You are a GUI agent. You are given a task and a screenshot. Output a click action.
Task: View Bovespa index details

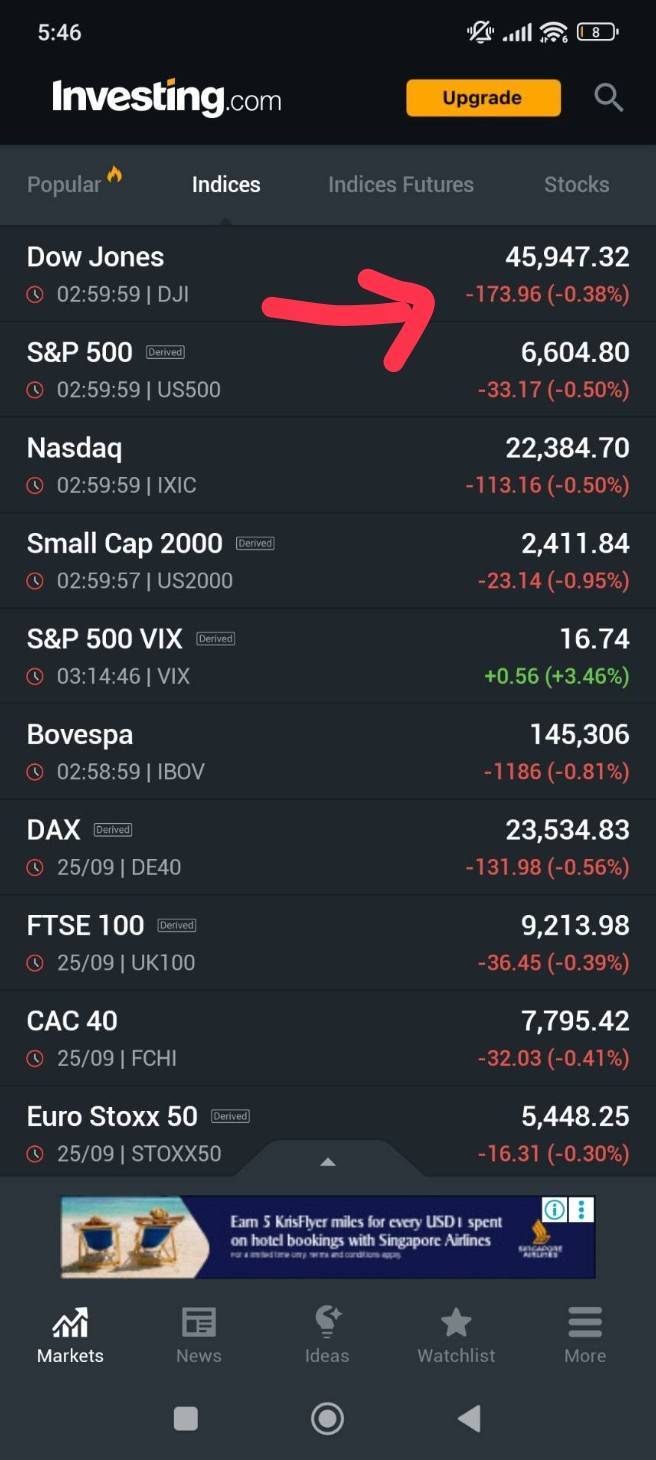(x=328, y=752)
